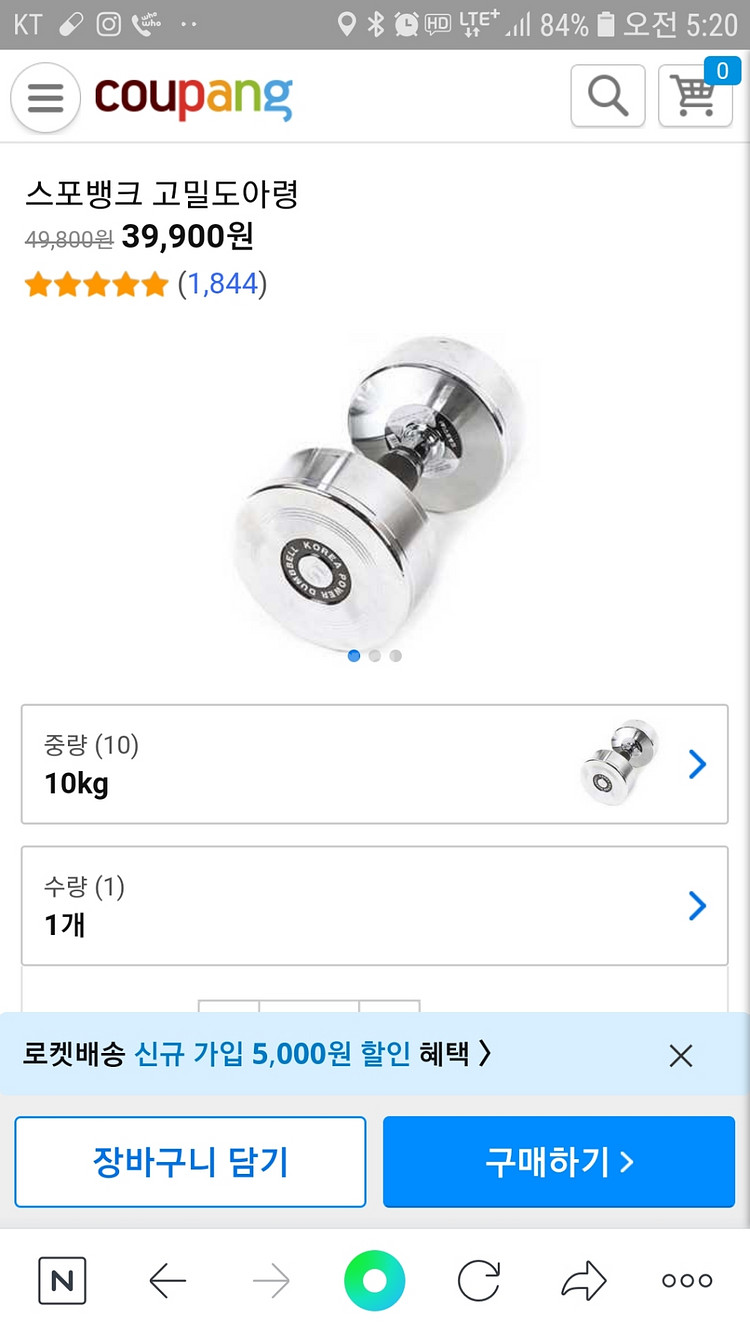The width and height of the screenshot is (750, 1333).
Task: Tap 구매하기 to buy now
Action: pos(559,1162)
